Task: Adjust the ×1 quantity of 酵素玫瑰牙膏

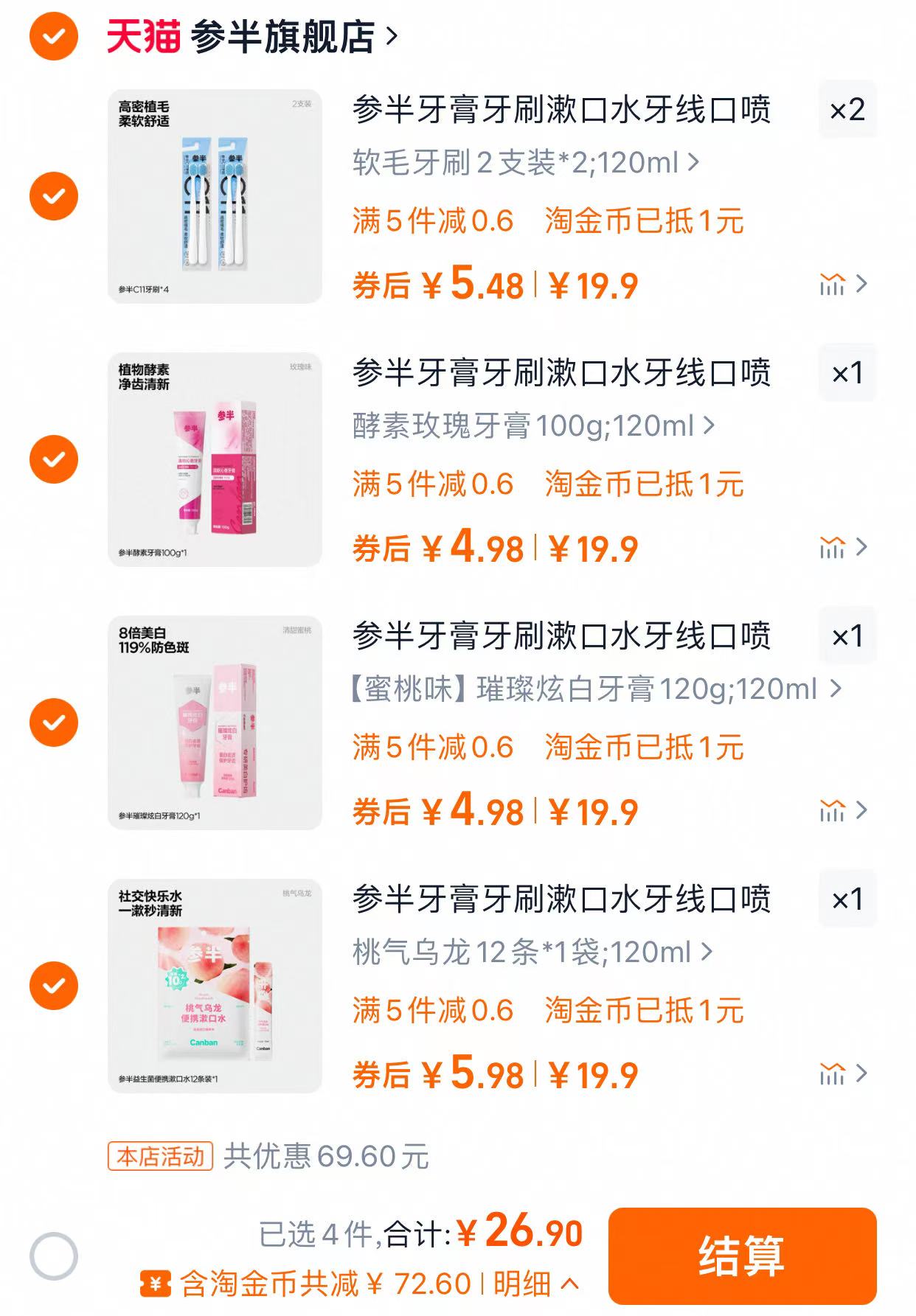Action: 847,373
